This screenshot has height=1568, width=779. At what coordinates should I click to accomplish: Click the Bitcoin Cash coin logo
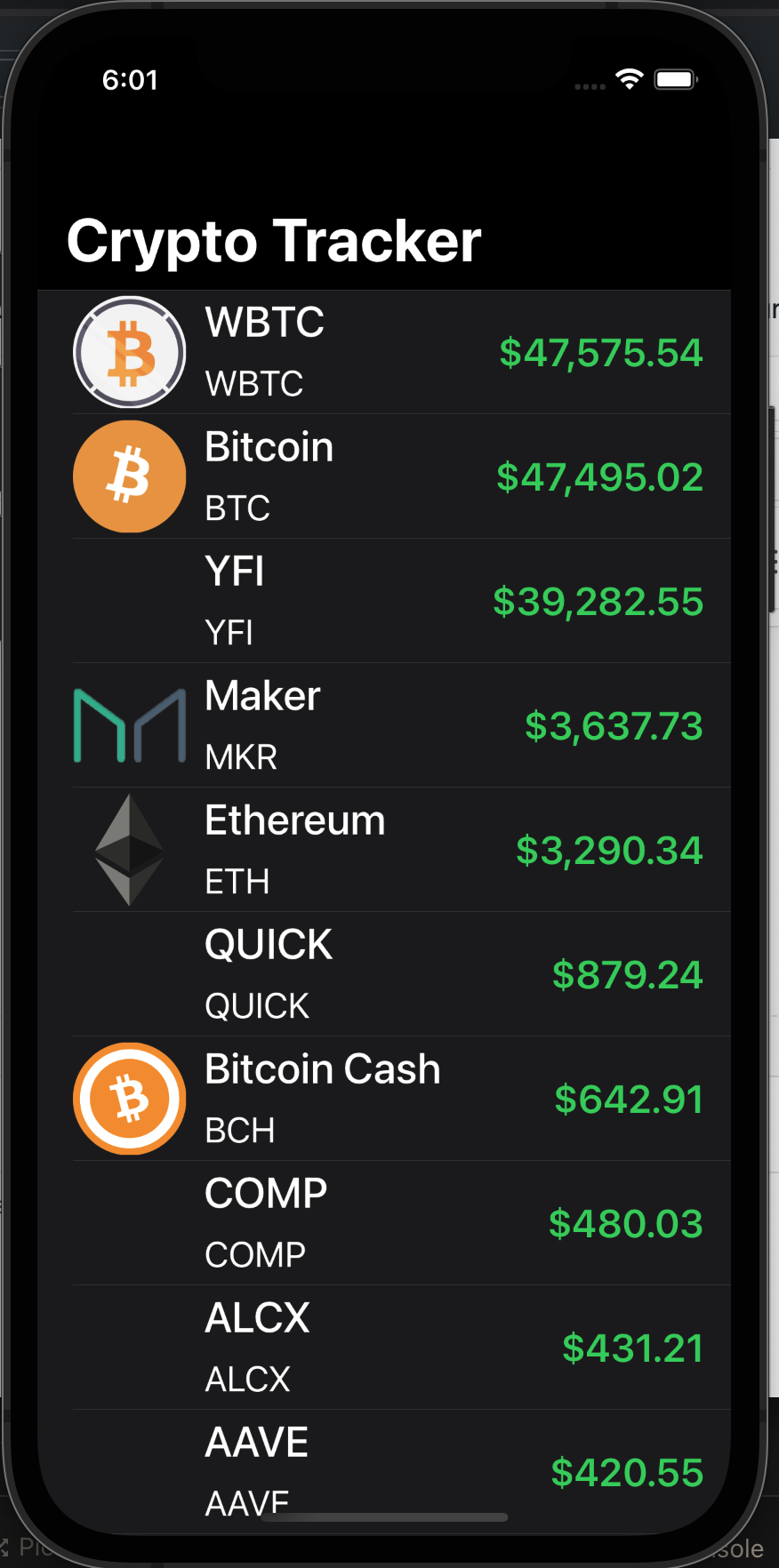(129, 1098)
